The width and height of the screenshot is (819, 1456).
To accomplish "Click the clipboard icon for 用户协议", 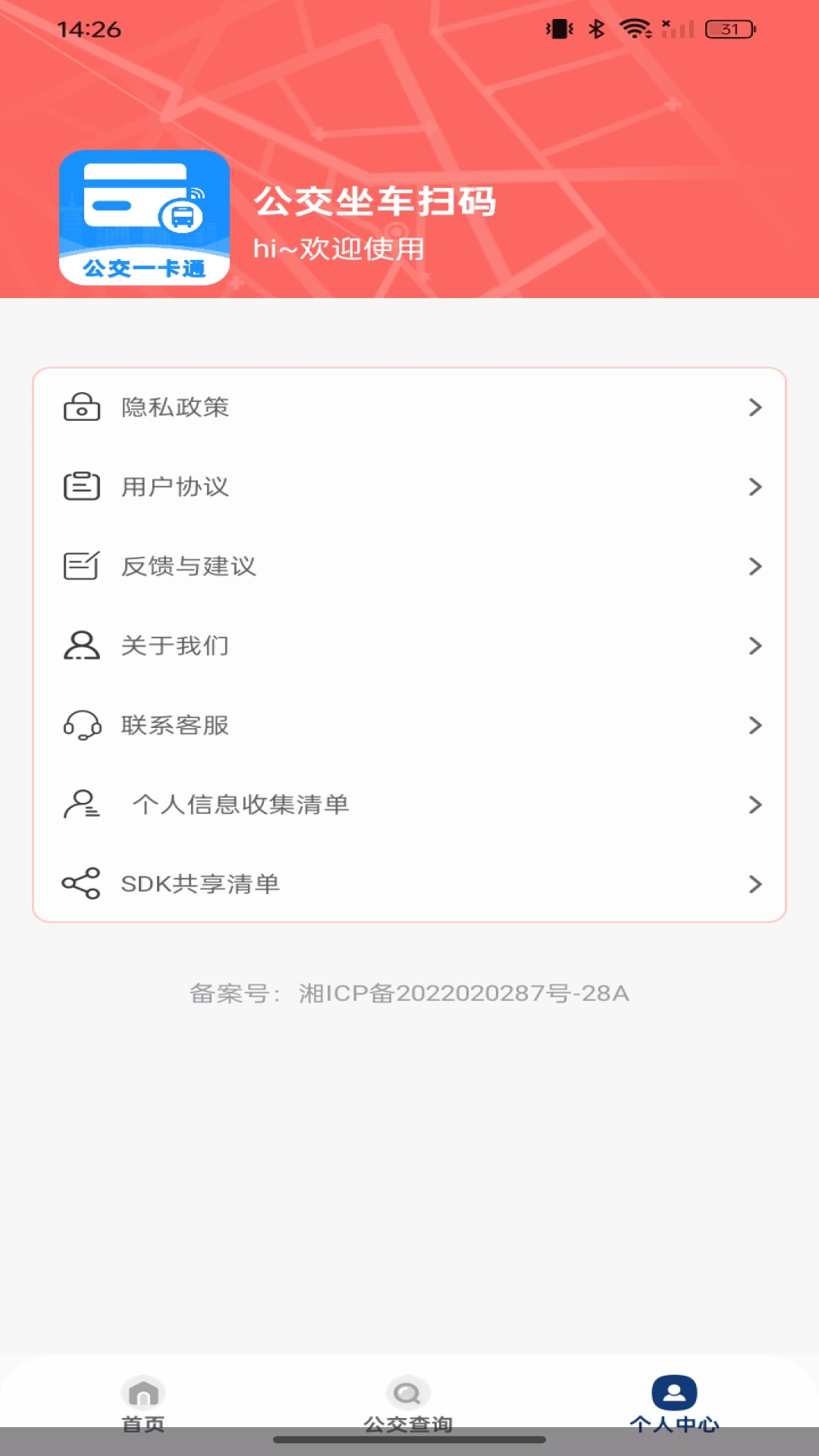I will 81,488.
